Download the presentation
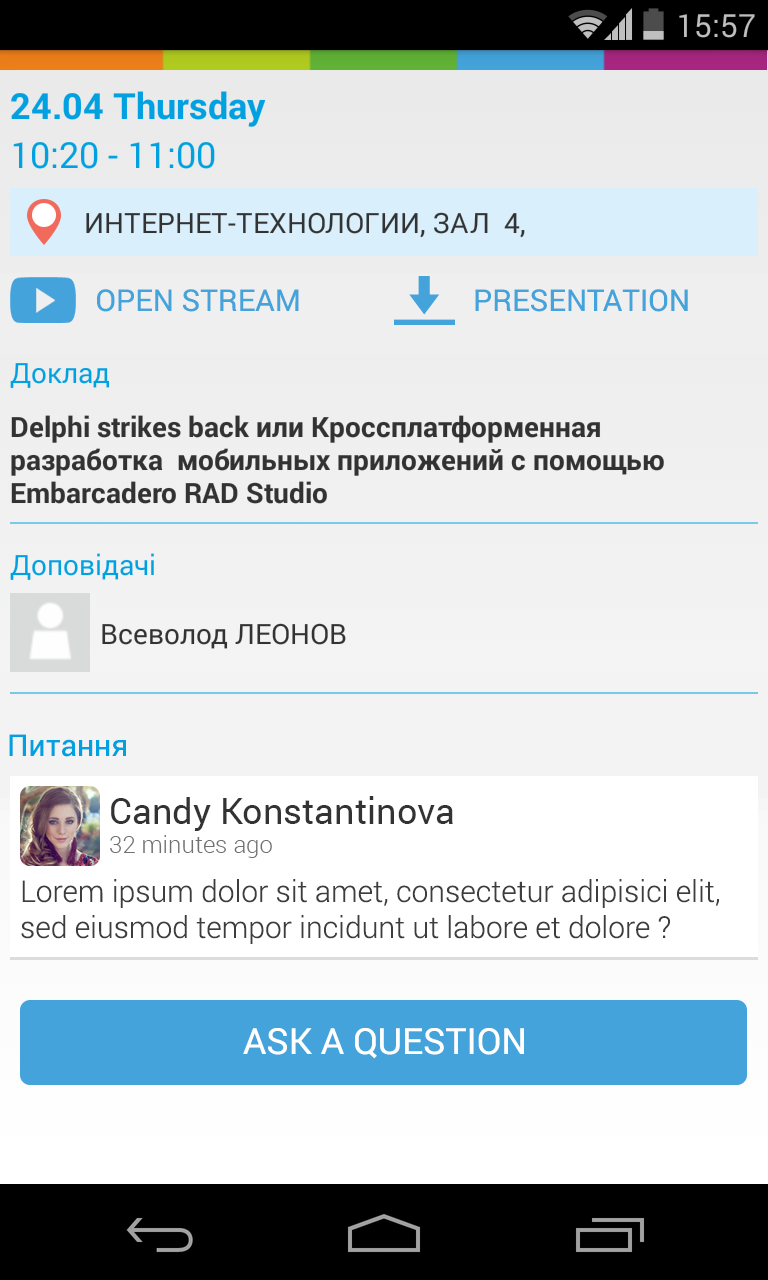Image resolution: width=768 pixels, height=1280 pixels. point(541,301)
